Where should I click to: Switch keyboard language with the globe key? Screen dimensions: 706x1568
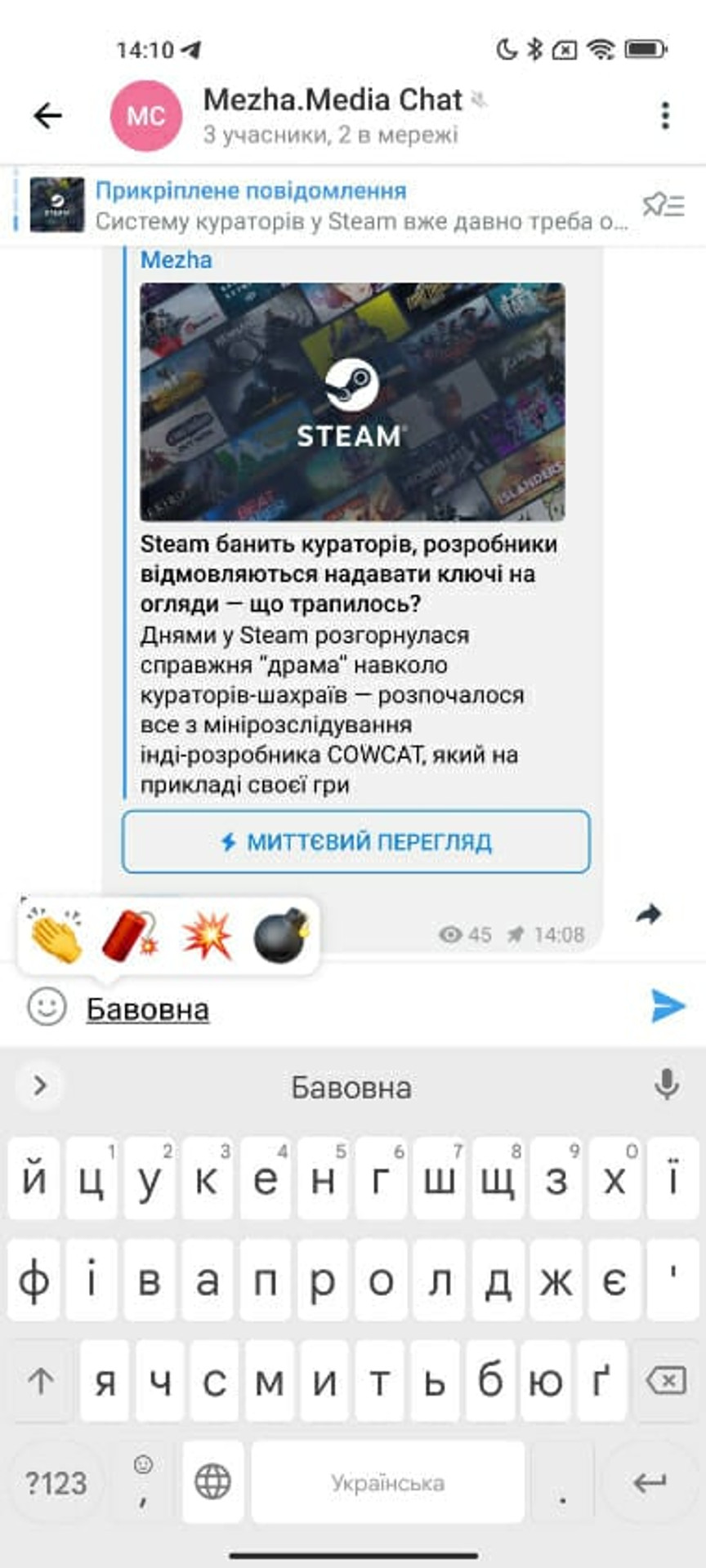(x=212, y=1481)
